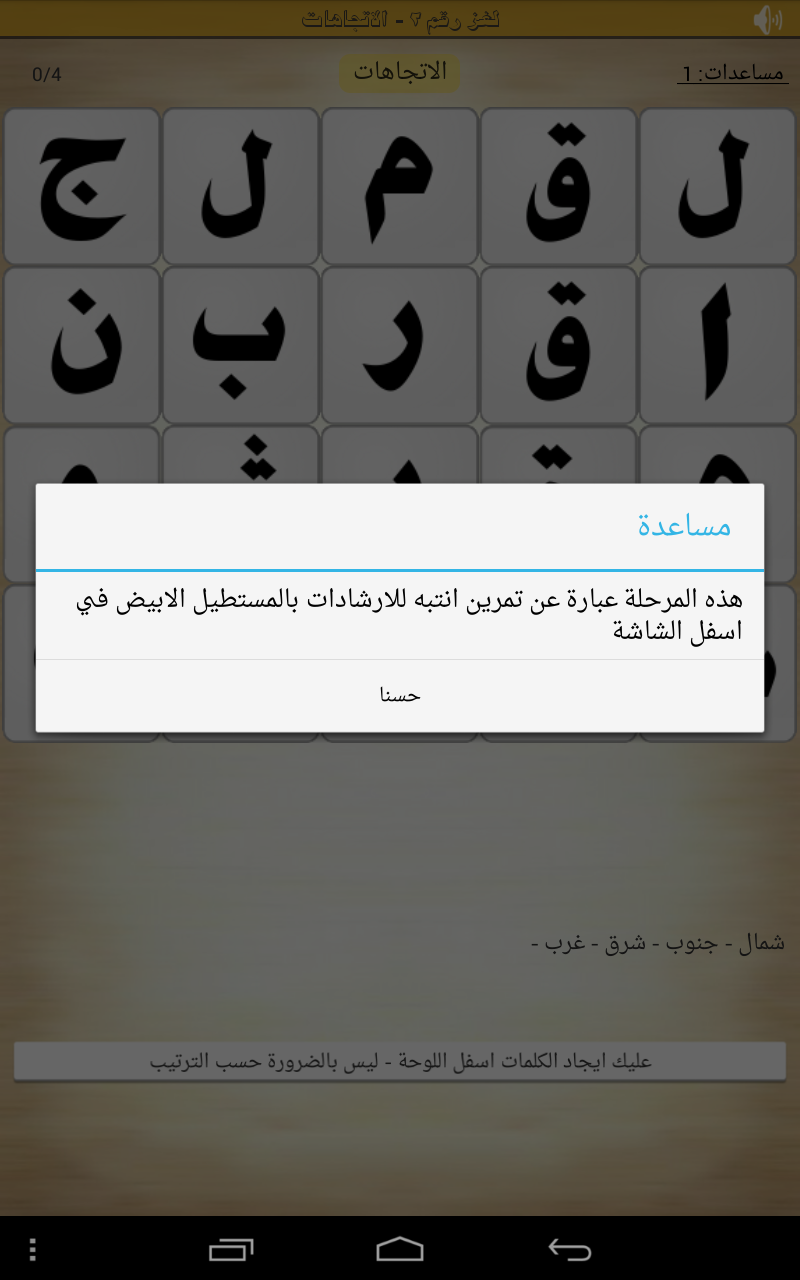The width and height of the screenshot is (800, 1280).
Task: Toggle the sound speaker icon
Action: [767, 19]
